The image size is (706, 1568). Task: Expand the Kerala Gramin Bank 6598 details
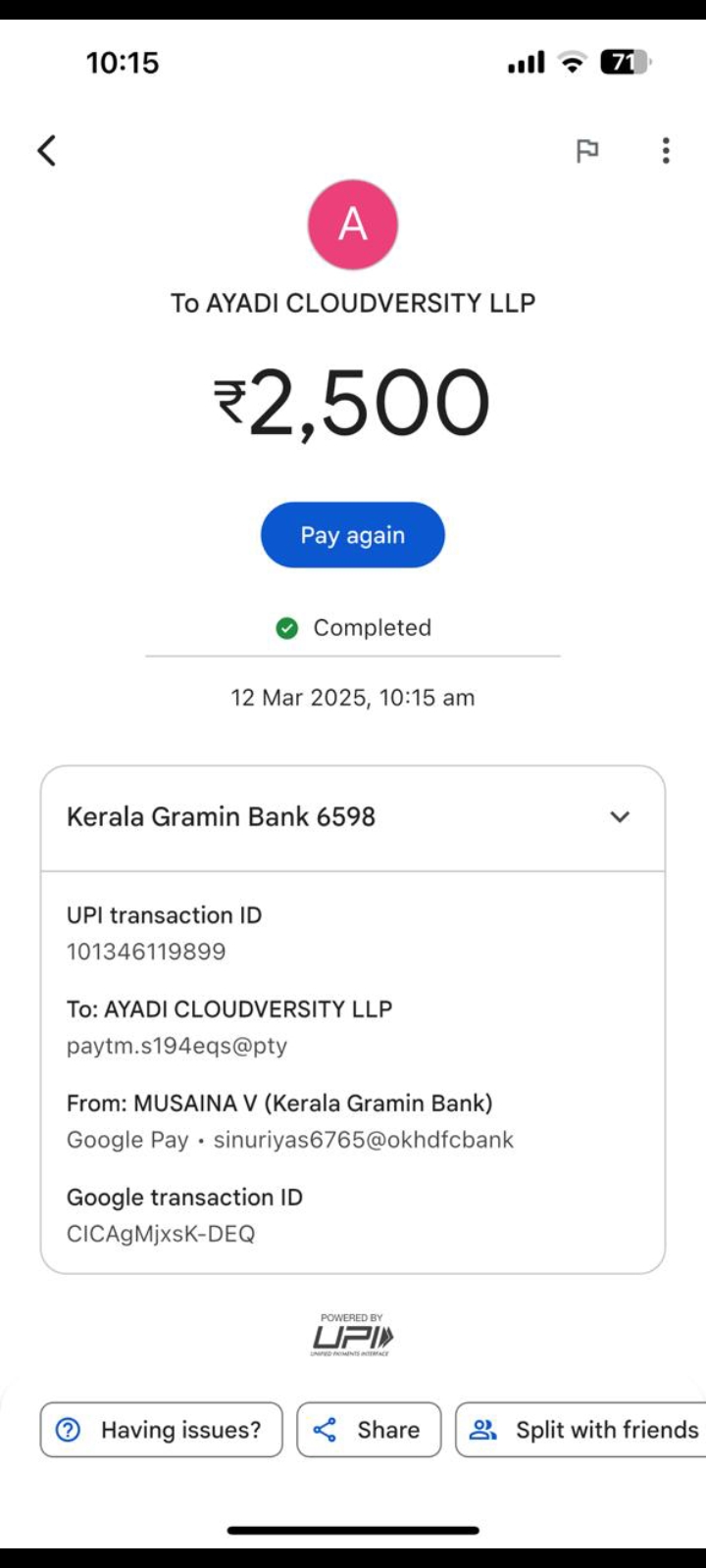click(620, 817)
